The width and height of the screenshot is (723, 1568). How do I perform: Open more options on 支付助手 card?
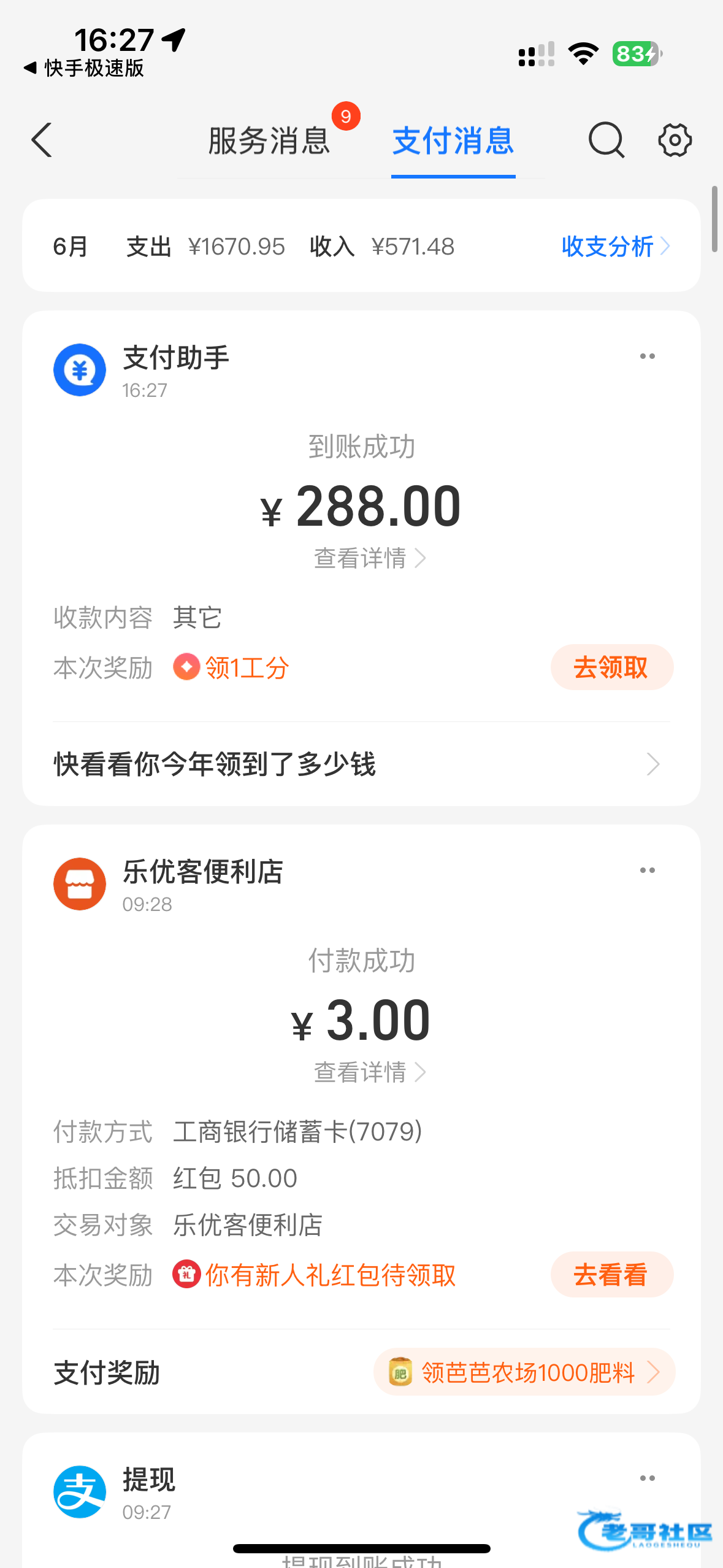[647, 356]
